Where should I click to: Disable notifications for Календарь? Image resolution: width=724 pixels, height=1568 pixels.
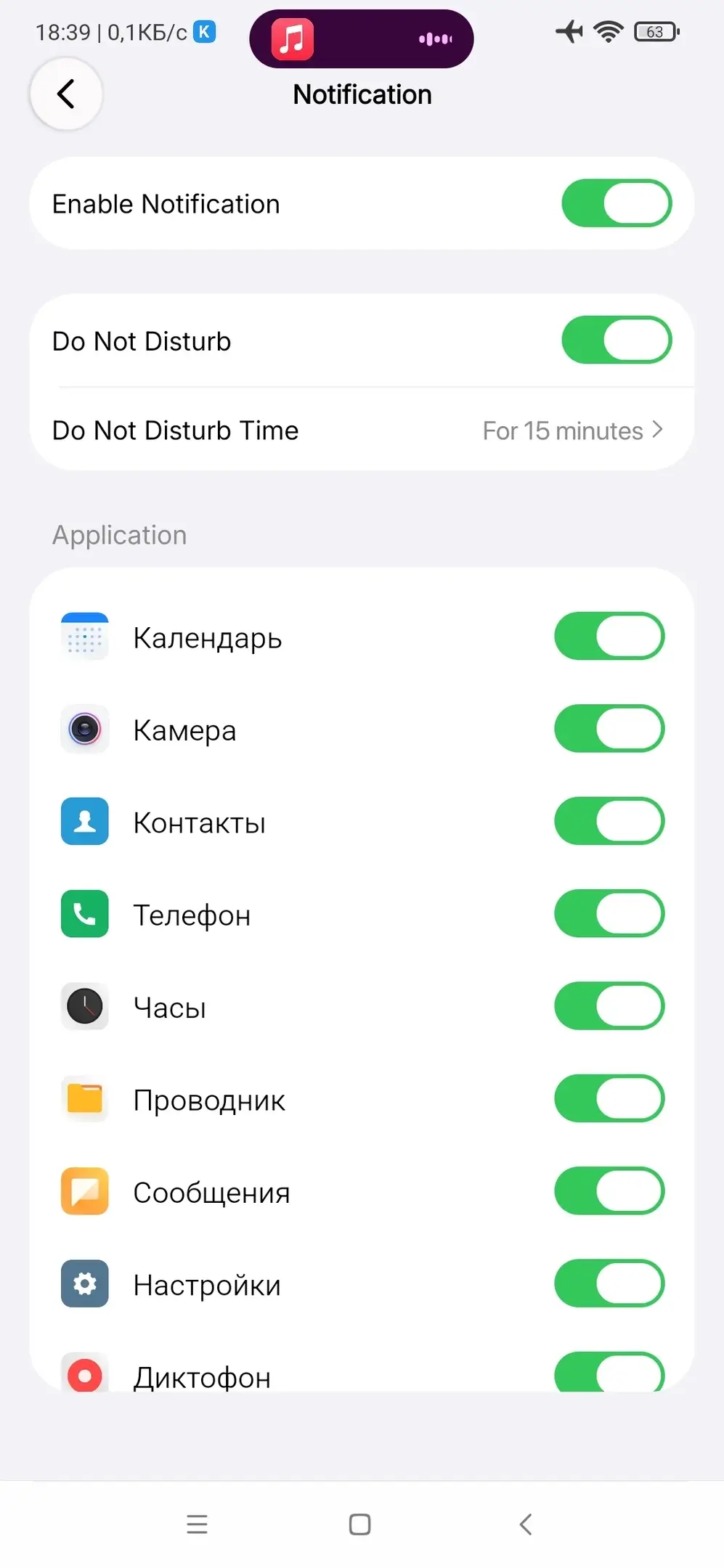[609, 637]
